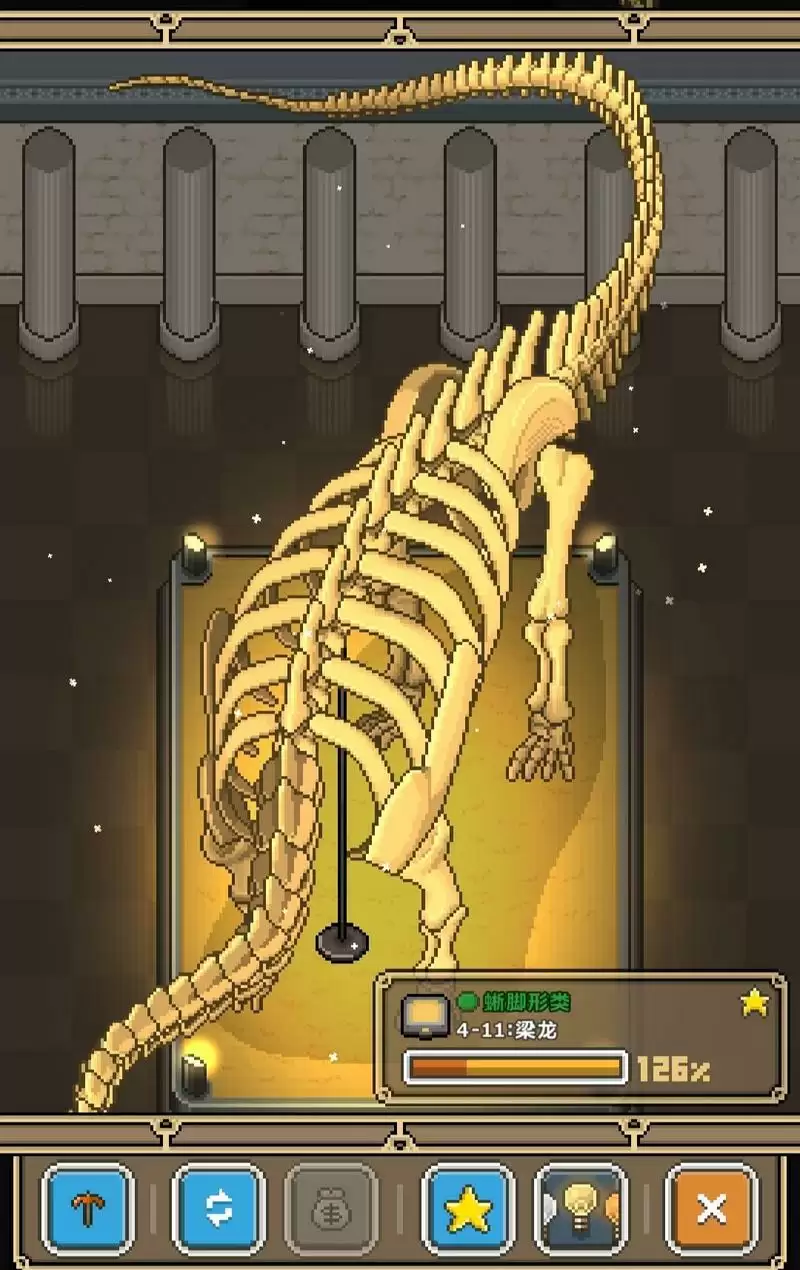Tap the pickaxe dig button
Viewport: 800px width, 1270px height.
[x=88, y=1209]
